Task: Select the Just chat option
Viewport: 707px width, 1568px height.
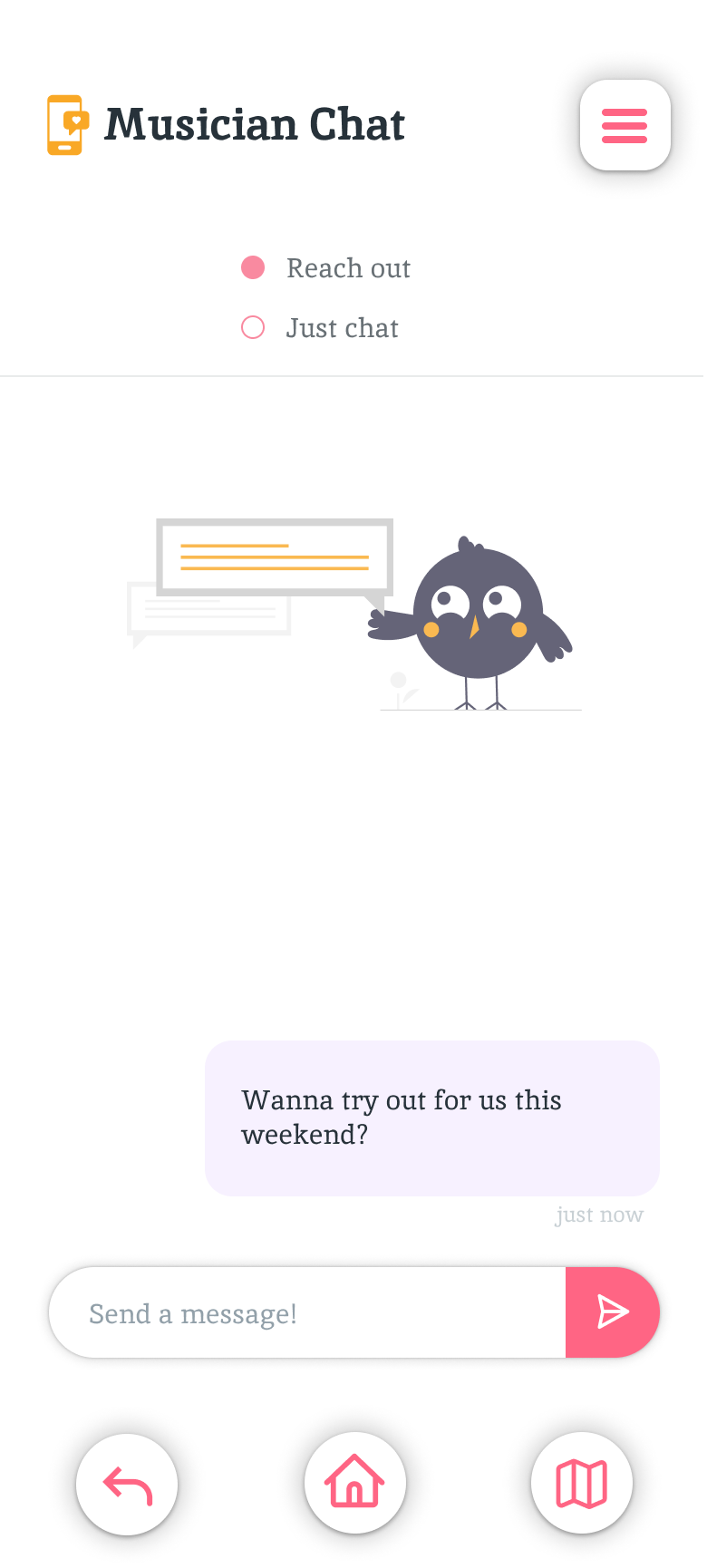Action: tap(253, 327)
